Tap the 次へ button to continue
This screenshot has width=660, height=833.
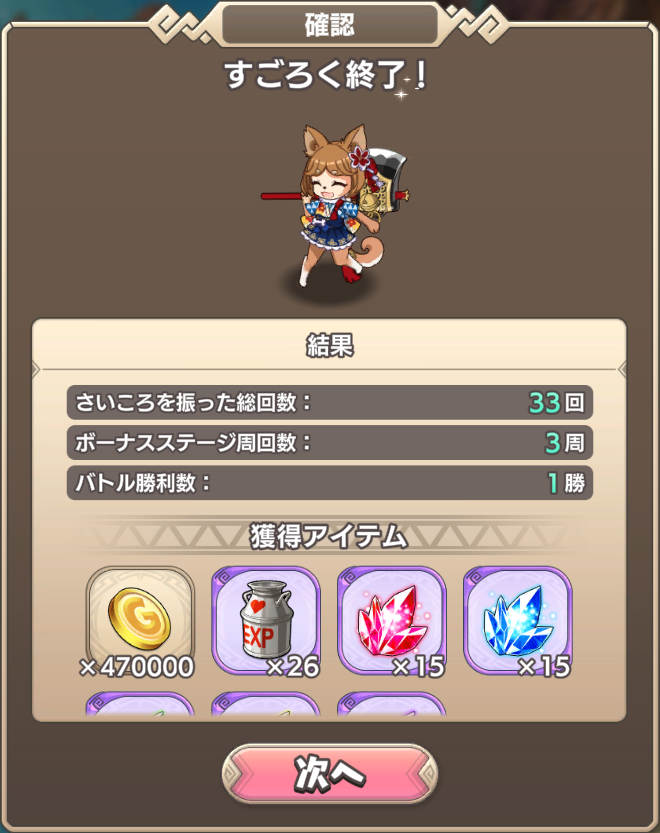[329, 774]
